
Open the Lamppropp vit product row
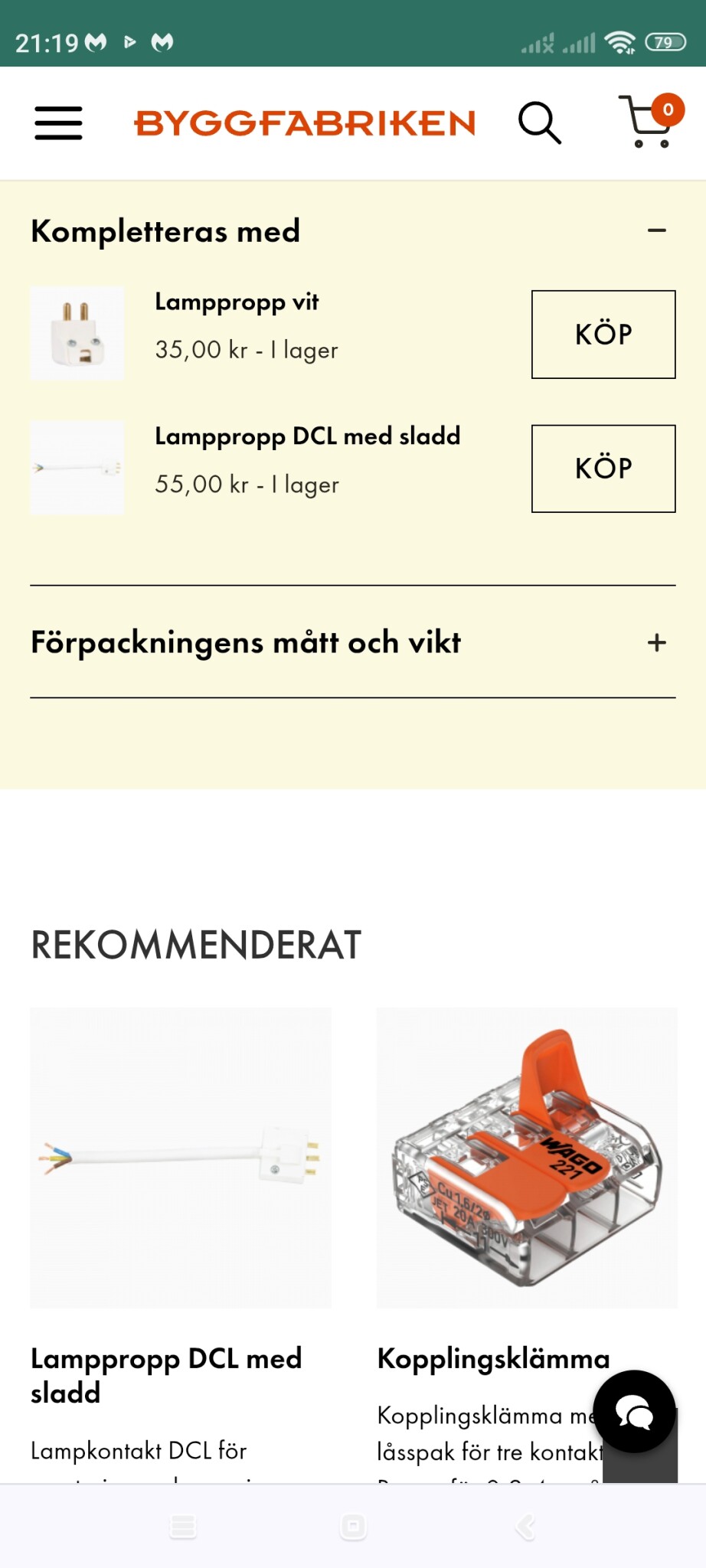(x=237, y=302)
